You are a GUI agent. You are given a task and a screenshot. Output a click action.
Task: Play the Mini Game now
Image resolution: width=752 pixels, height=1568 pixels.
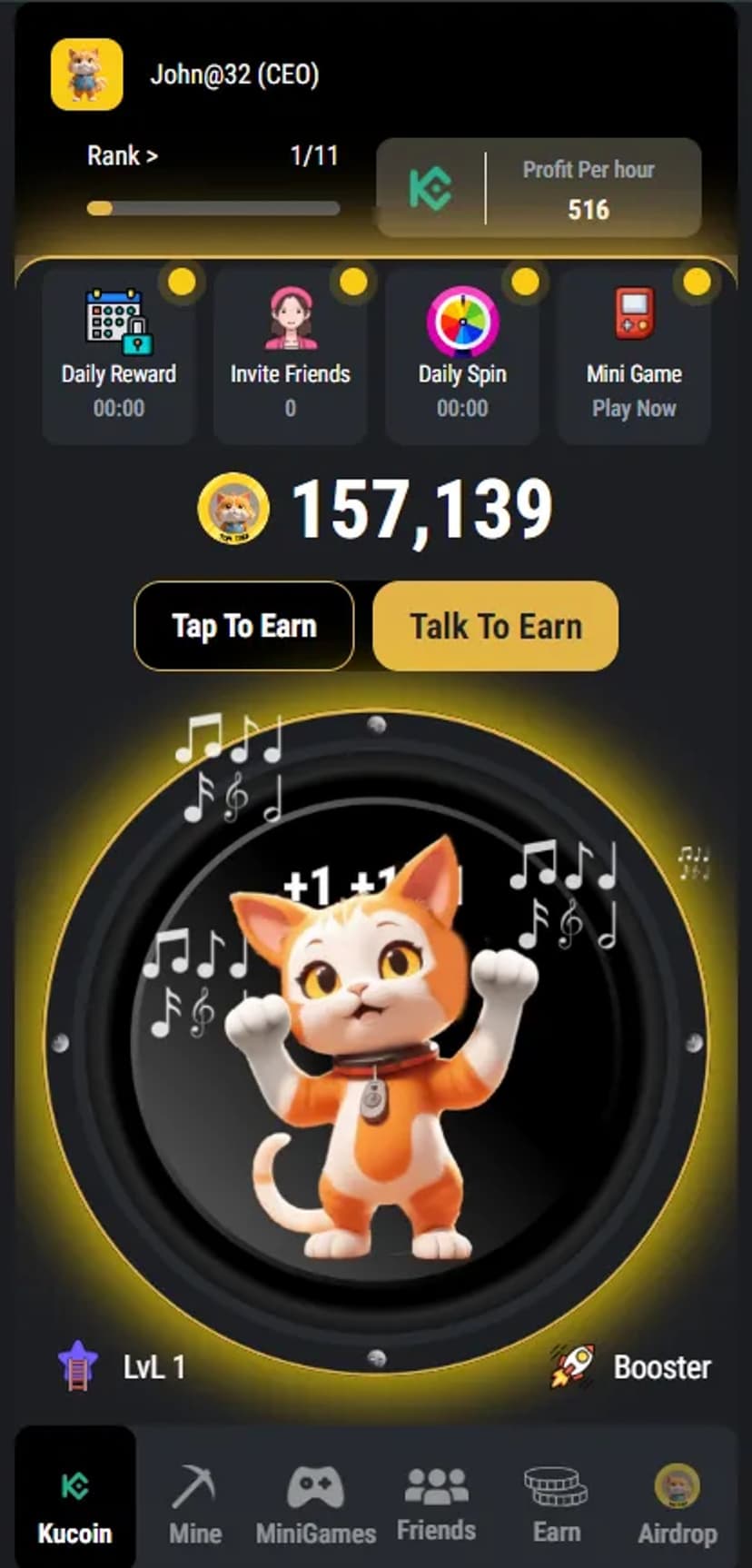pos(634,356)
